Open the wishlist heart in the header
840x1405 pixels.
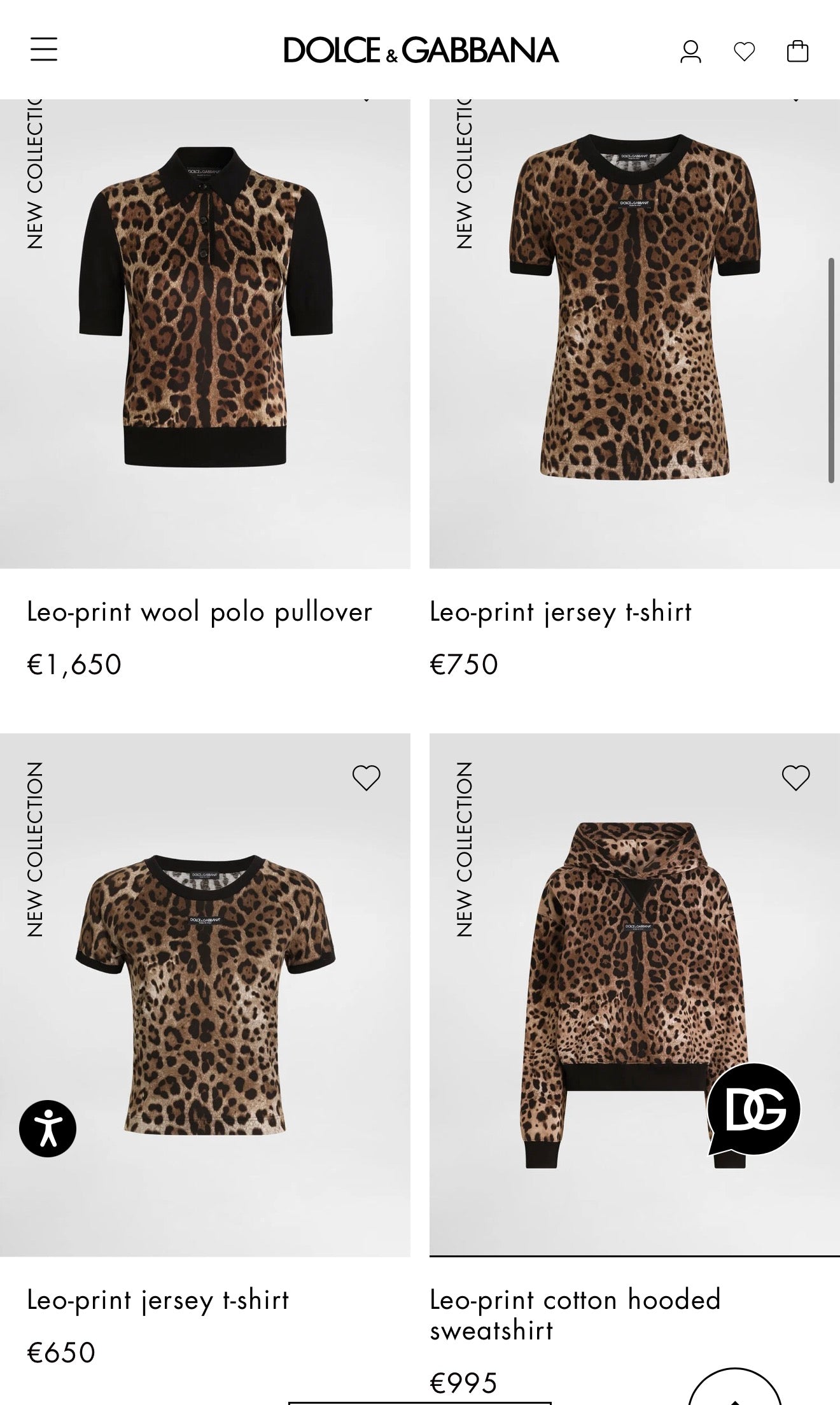(744, 51)
